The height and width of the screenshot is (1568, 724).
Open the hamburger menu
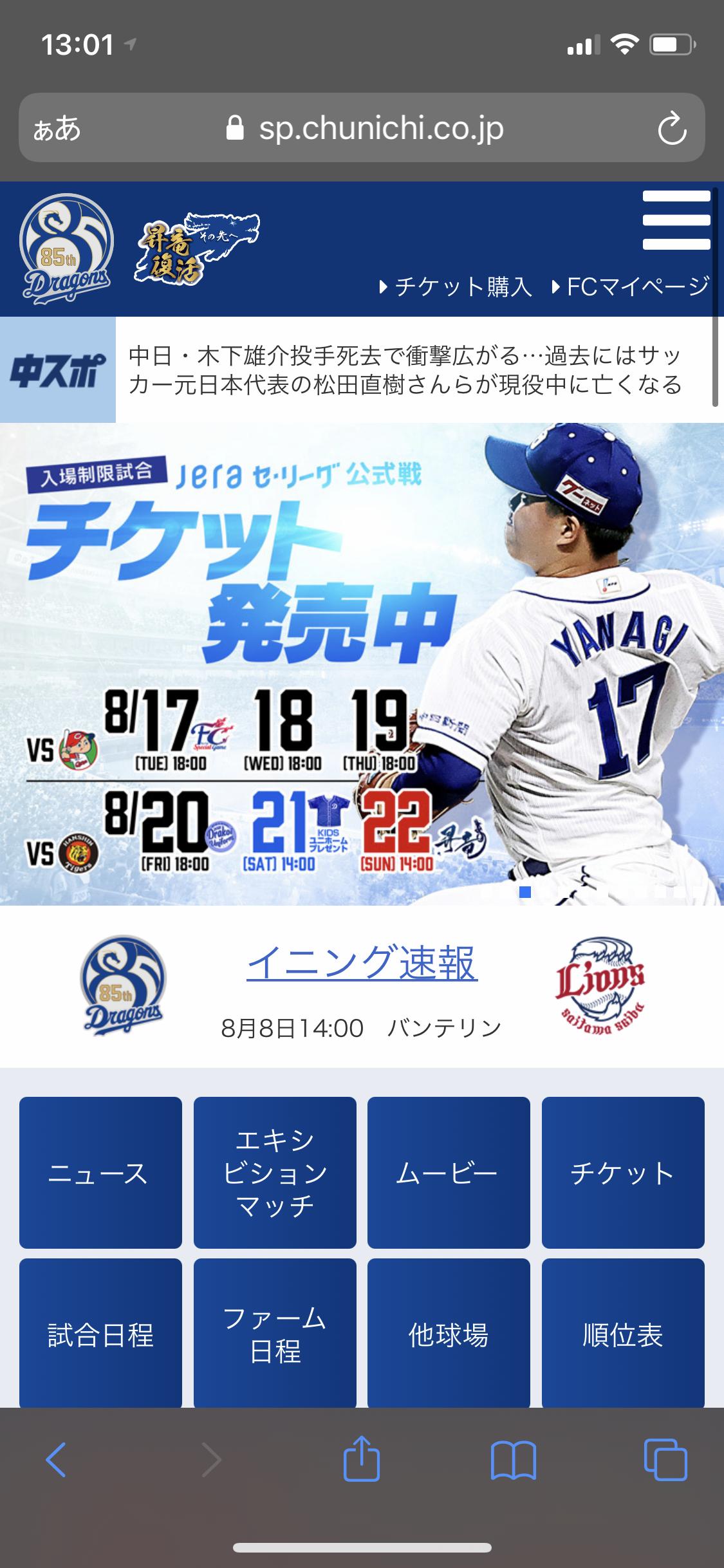pos(676,220)
